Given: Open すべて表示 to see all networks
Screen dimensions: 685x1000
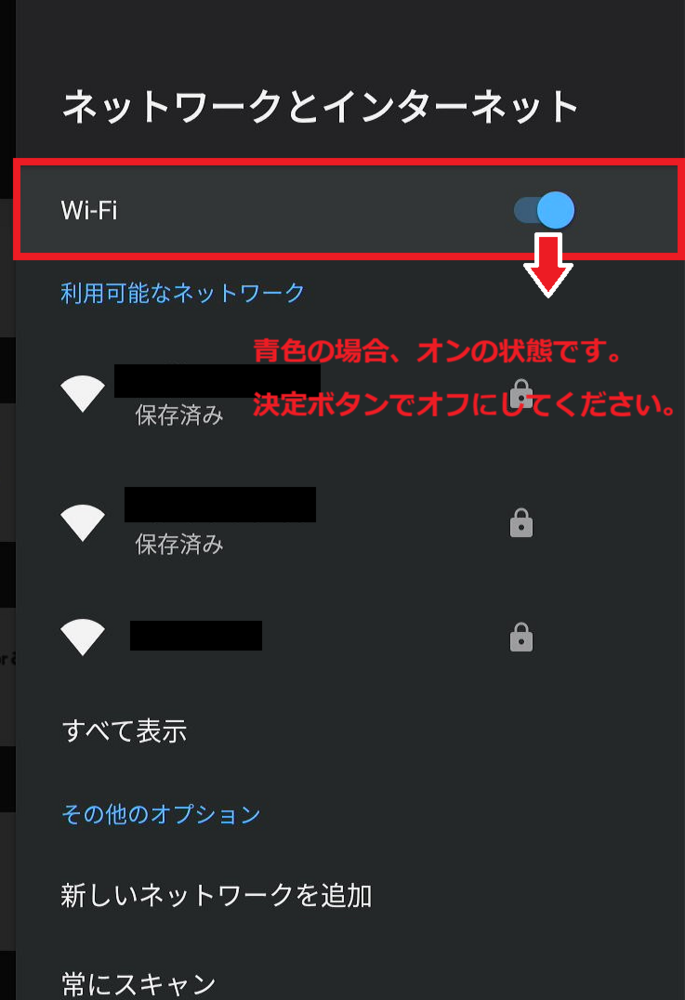Looking at the screenshot, I should (x=124, y=731).
